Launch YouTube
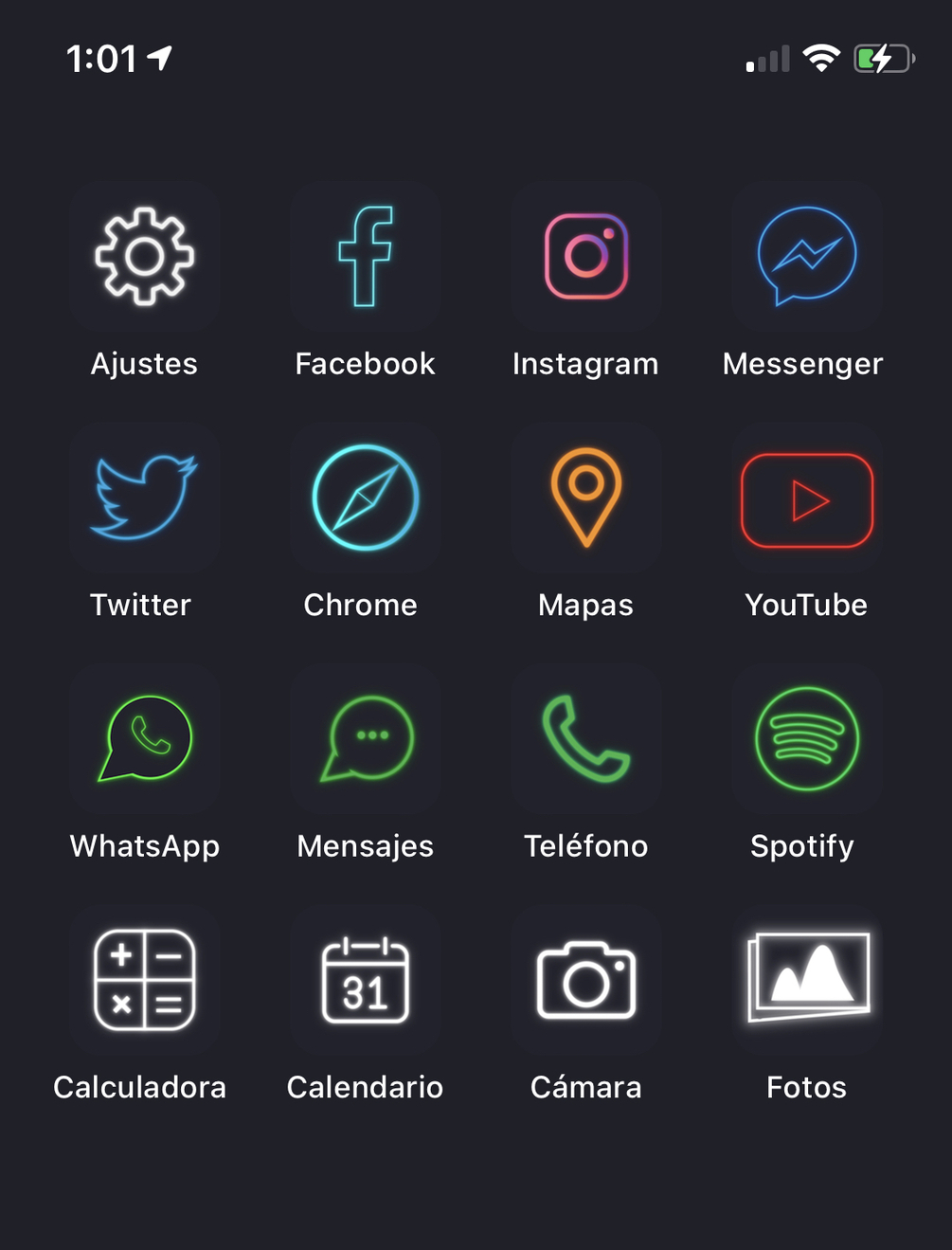Image resolution: width=952 pixels, height=1250 pixels. [x=806, y=499]
